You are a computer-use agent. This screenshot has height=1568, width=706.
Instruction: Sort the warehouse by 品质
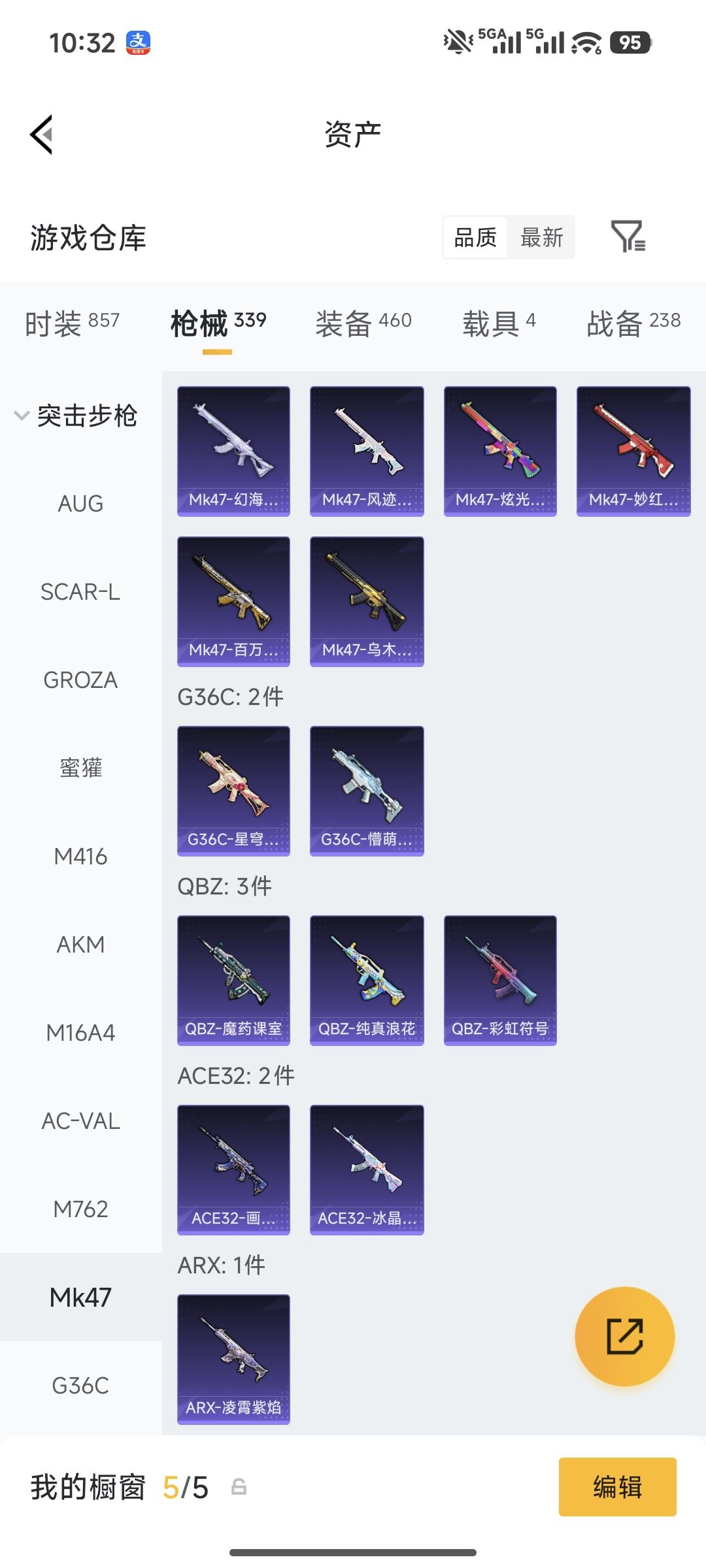pyautogui.click(x=475, y=237)
